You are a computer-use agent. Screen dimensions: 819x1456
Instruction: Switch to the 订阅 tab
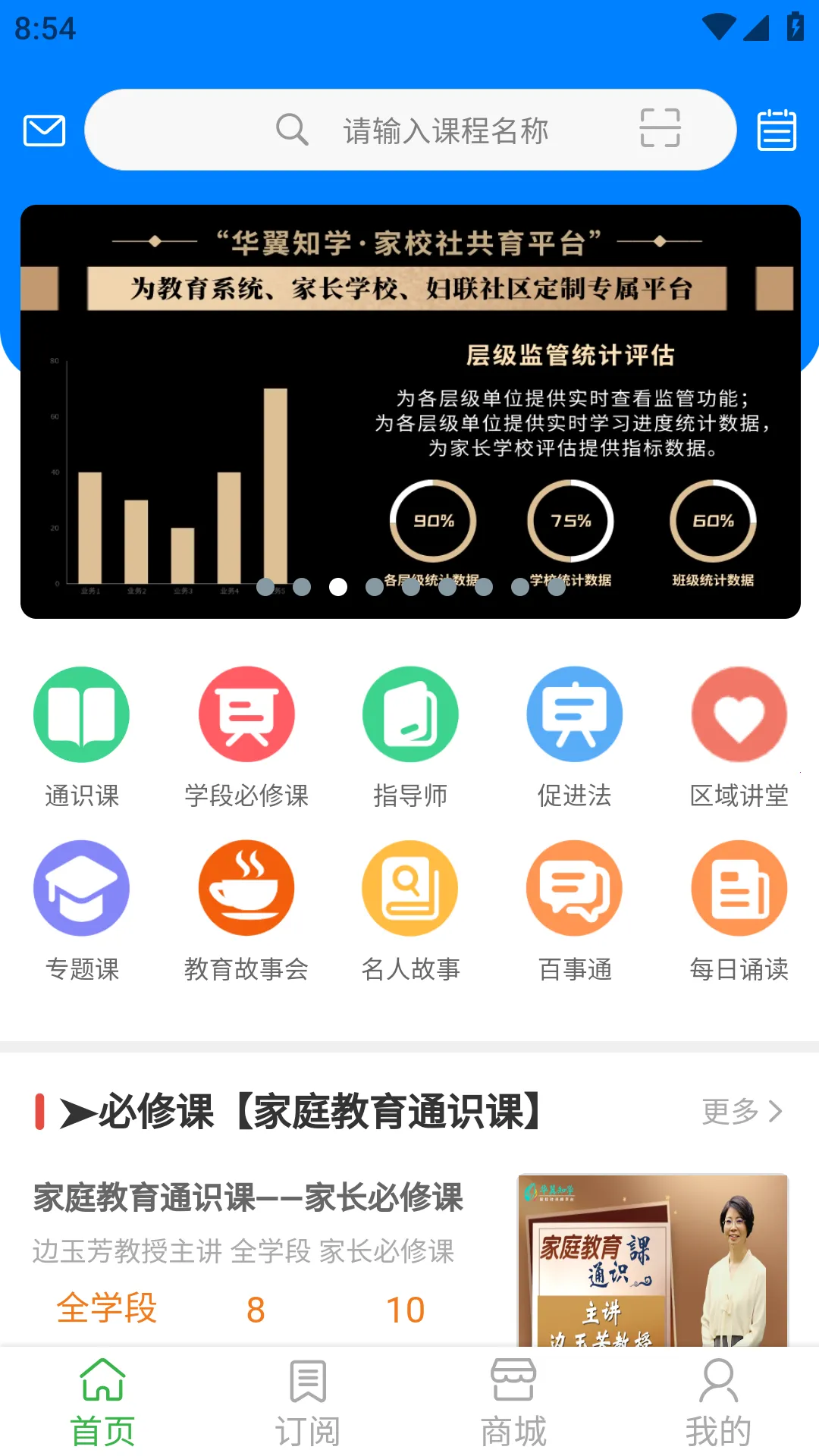308,1401
